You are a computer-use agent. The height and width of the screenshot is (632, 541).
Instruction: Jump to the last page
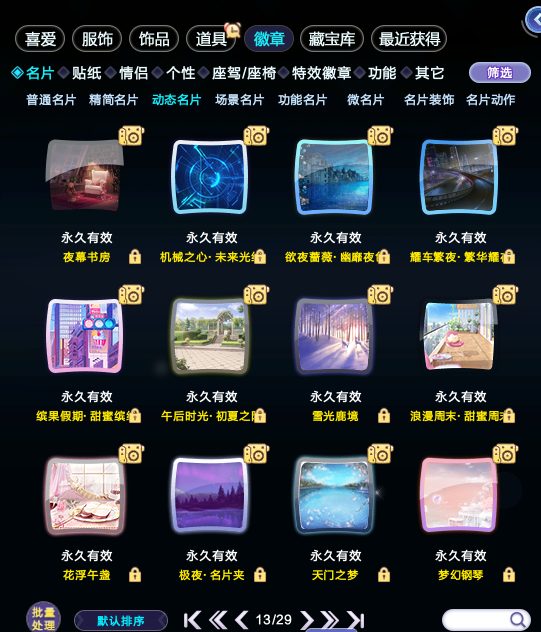pyautogui.click(x=356, y=620)
